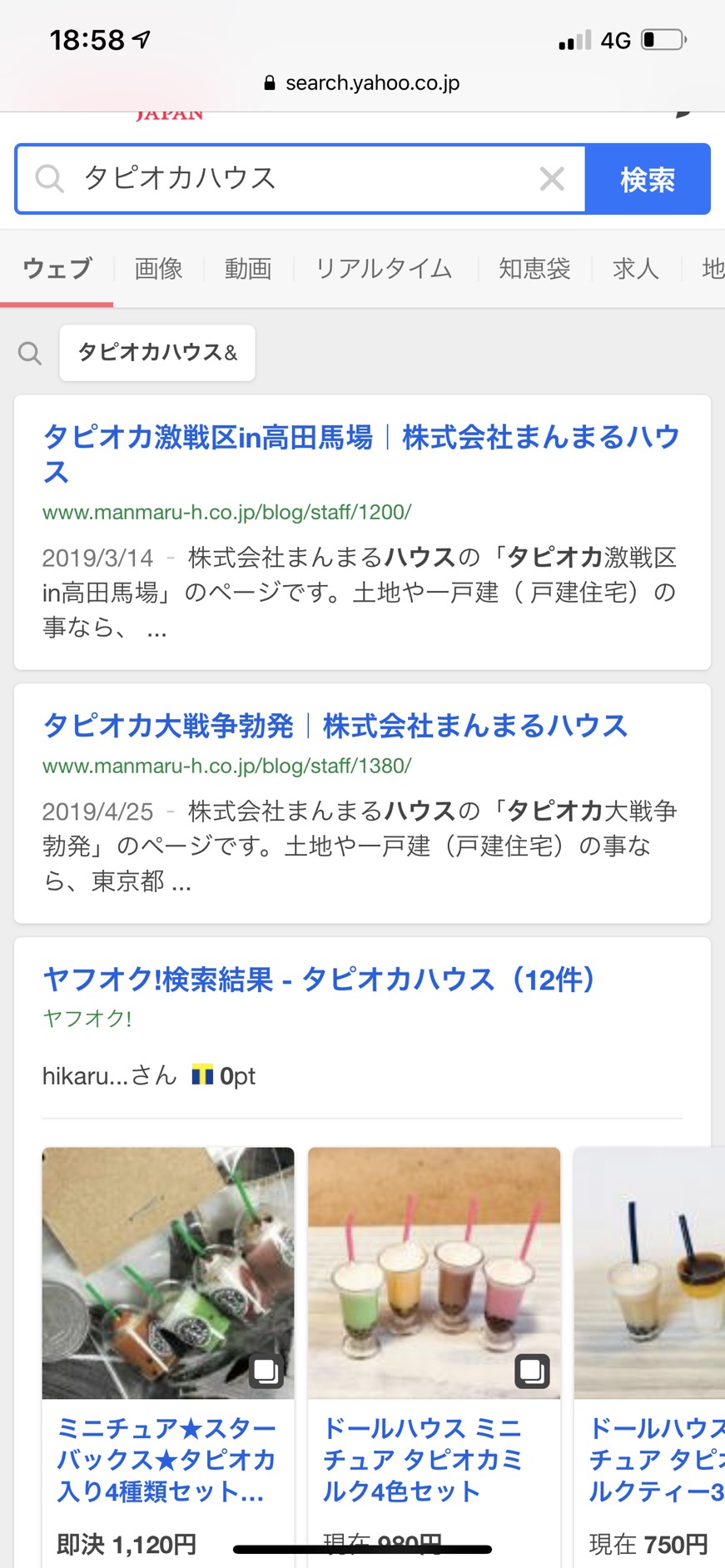The height and width of the screenshot is (1568, 725).
Task: Switch to the リアルタイム tab
Action: pyautogui.click(x=383, y=269)
